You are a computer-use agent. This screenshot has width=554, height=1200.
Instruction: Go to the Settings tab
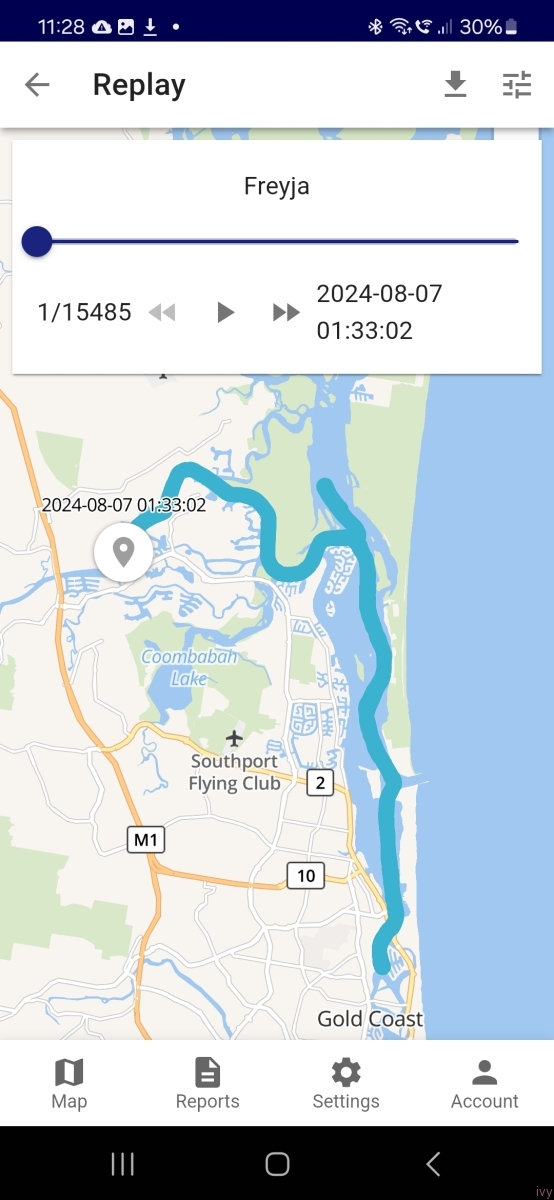tap(346, 1084)
